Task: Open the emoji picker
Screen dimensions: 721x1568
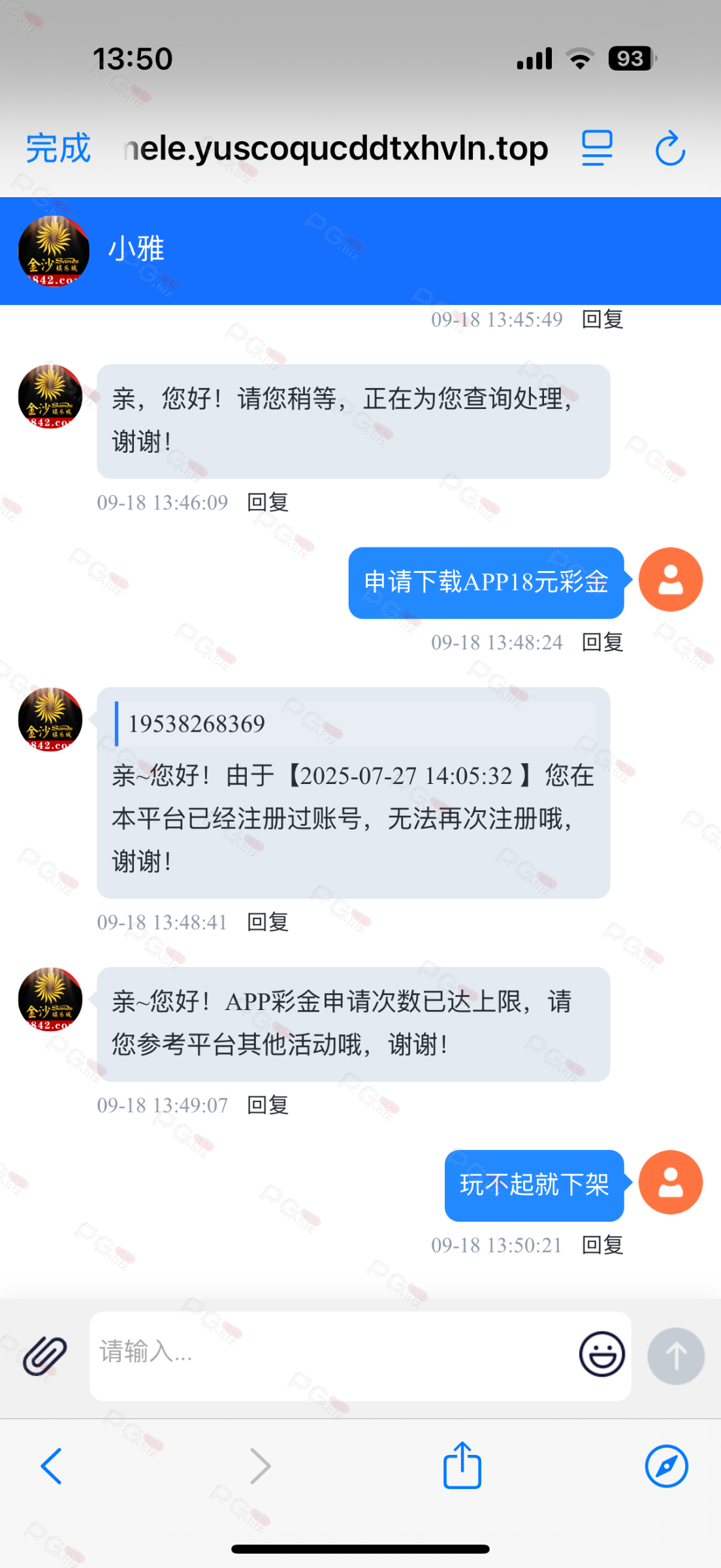Action: pyautogui.click(x=601, y=1354)
